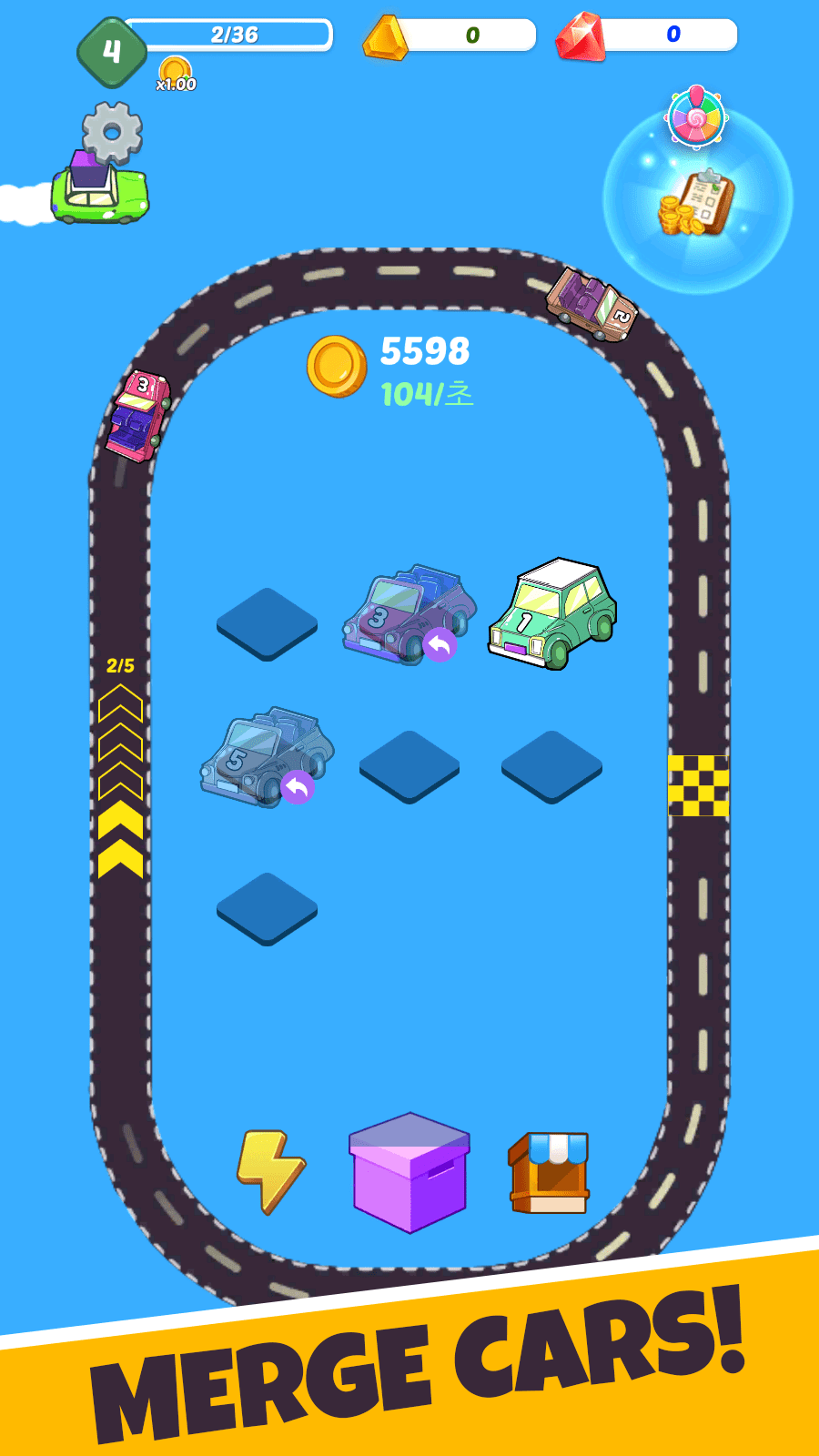
Task: Activate the lightning bolt speed boost
Action: click(270, 1172)
